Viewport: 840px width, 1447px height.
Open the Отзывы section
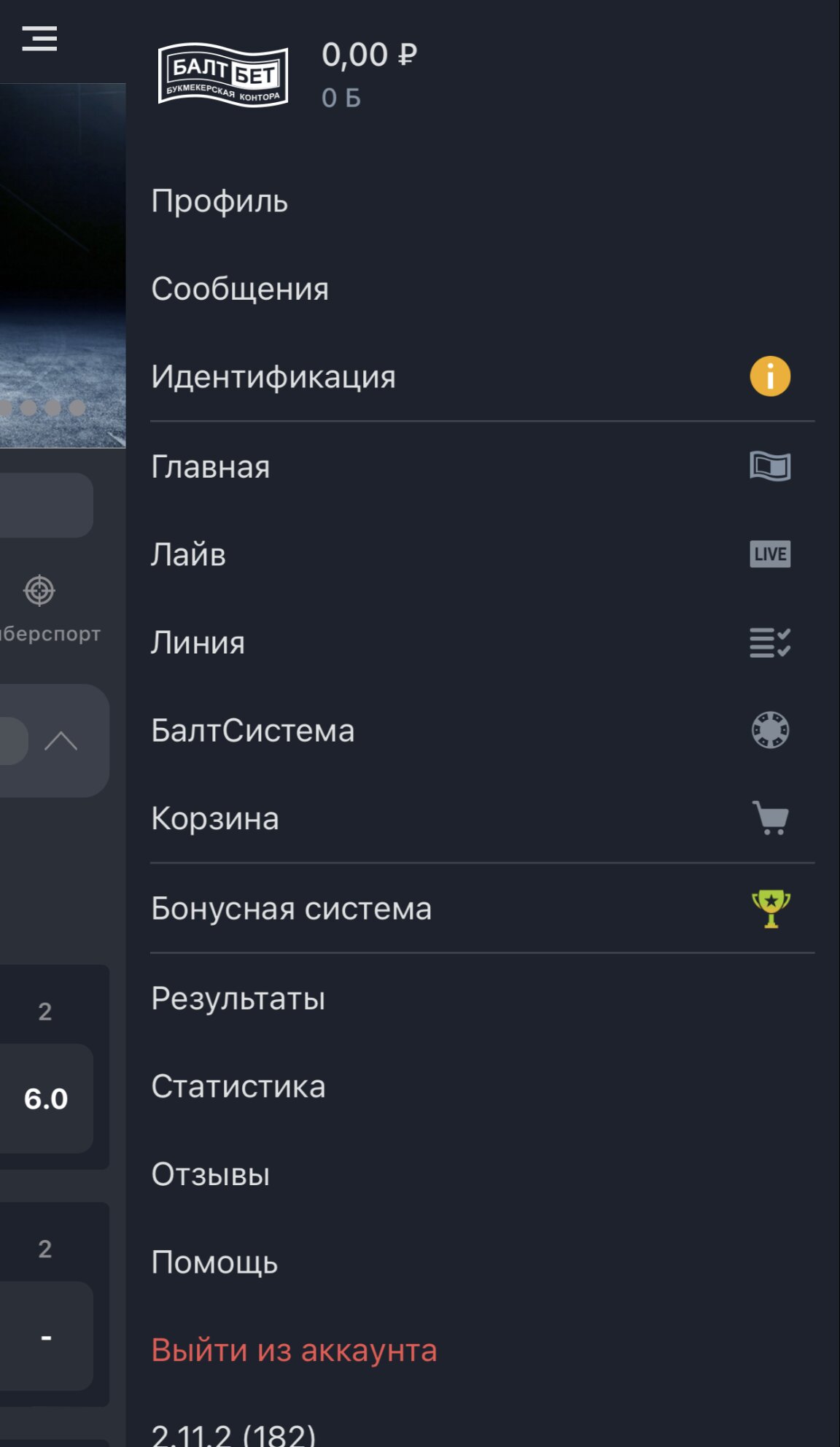click(x=210, y=1173)
